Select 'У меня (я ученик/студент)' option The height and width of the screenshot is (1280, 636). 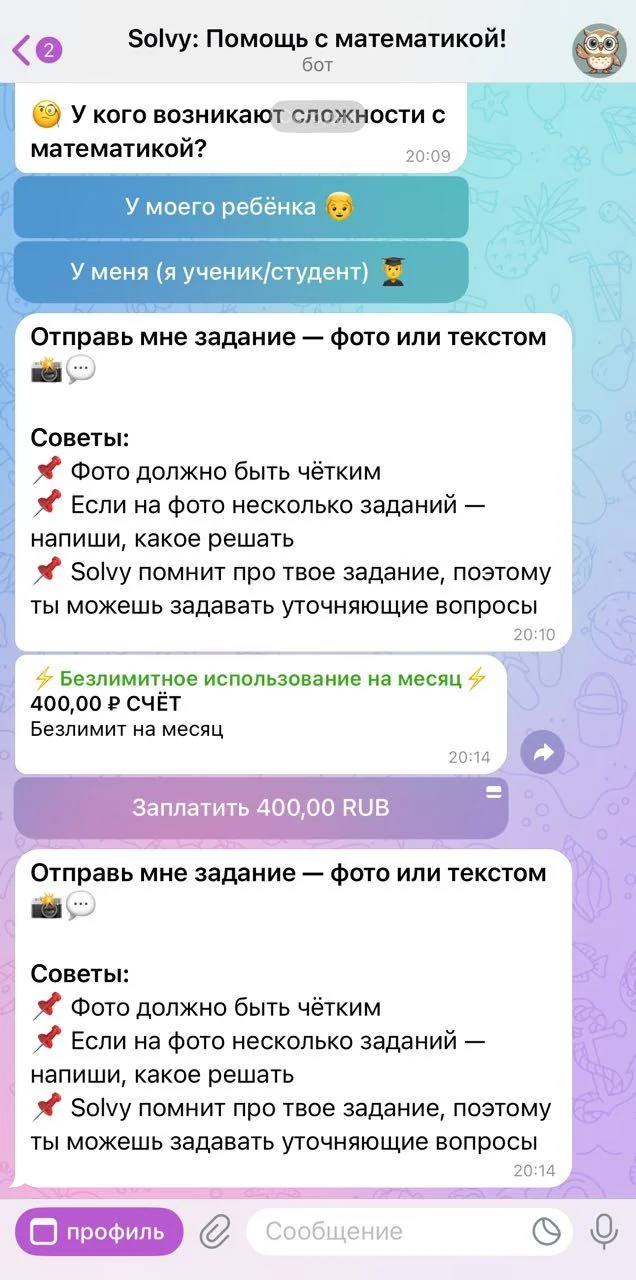241,272
